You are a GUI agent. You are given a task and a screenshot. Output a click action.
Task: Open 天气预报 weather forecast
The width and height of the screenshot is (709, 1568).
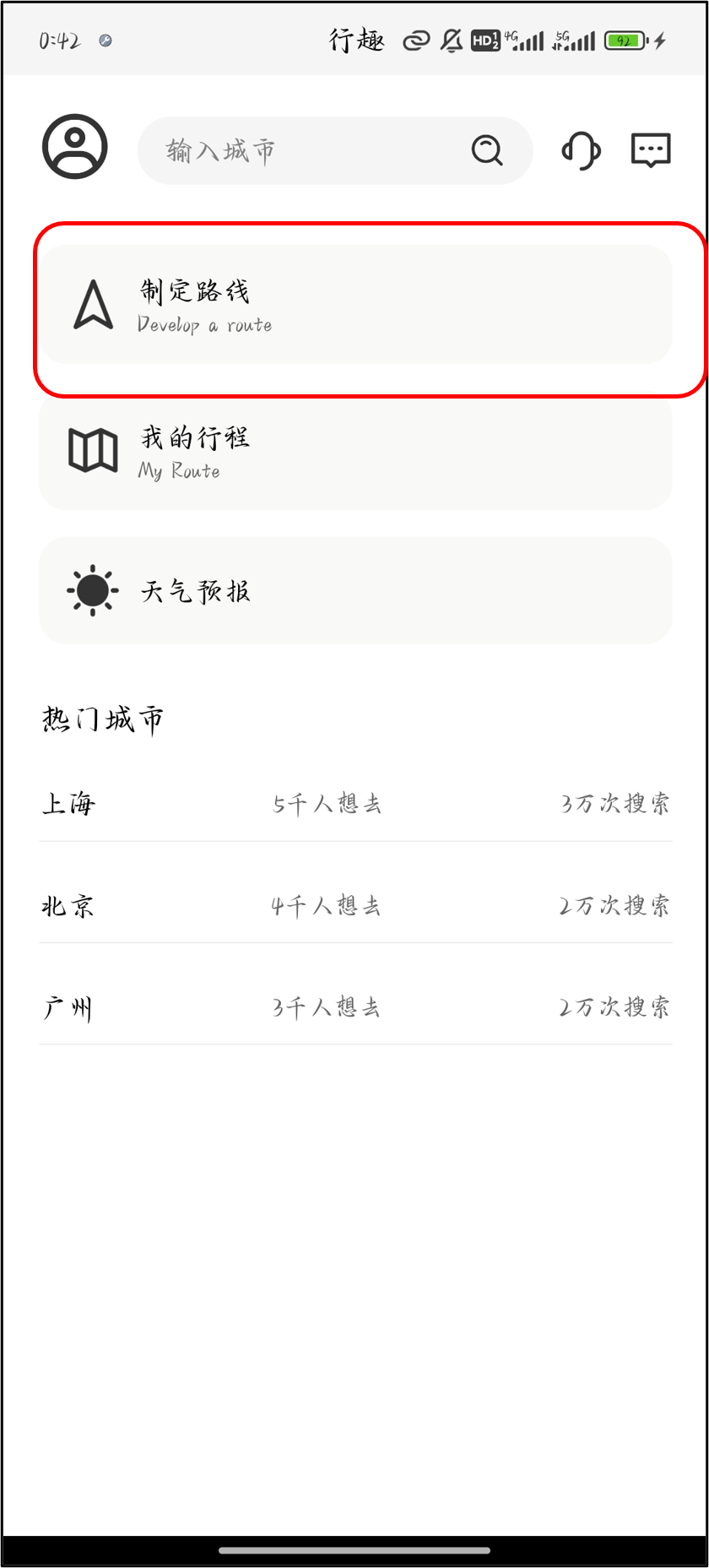coord(355,591)
